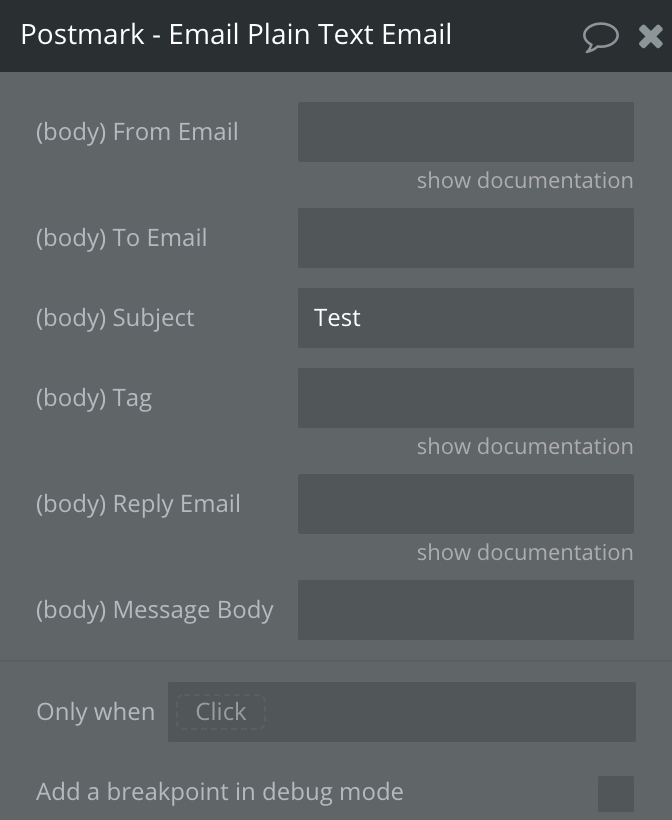The image size is (672, 820).
Task: Open the comment bubble icon
Action: [600, 37]
